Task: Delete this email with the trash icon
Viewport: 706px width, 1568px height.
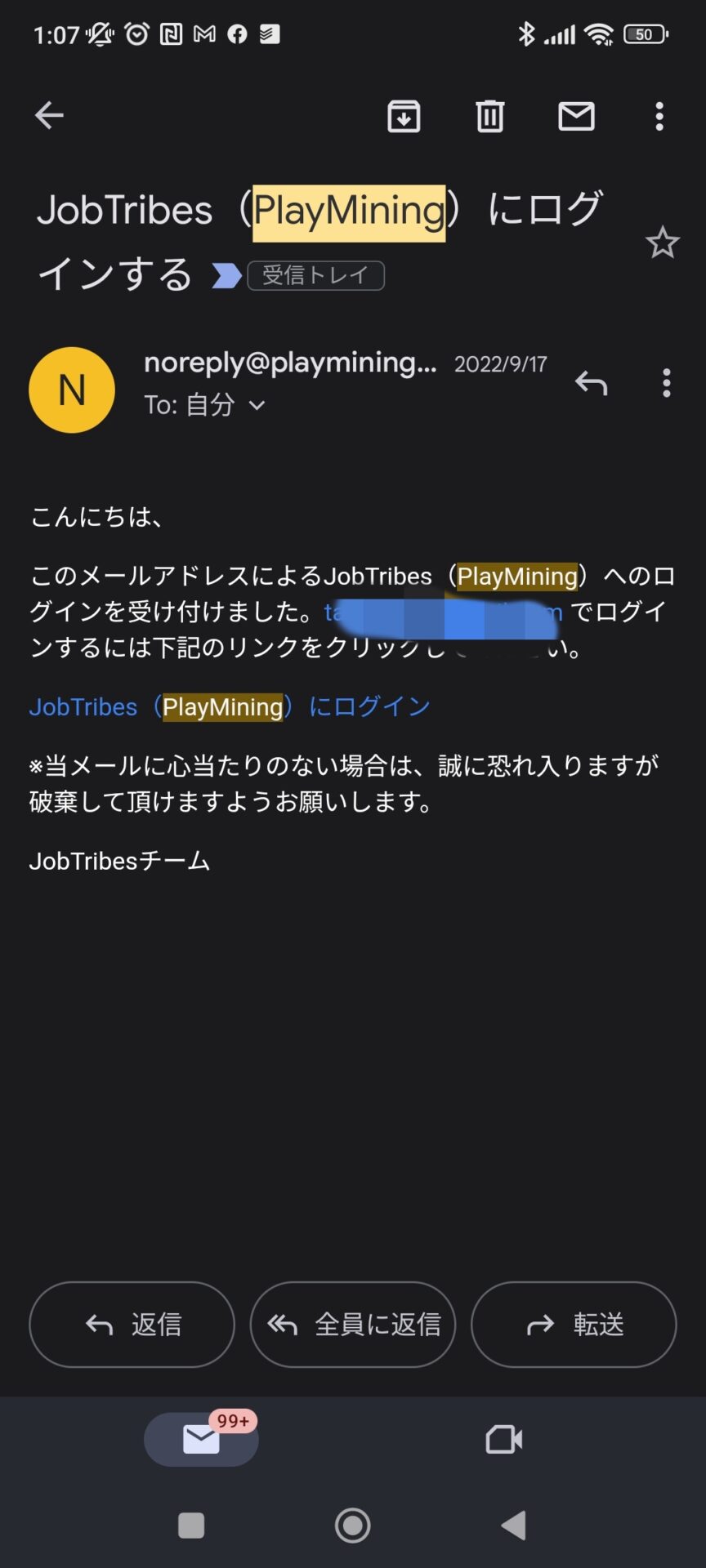Action: (490, 116)
